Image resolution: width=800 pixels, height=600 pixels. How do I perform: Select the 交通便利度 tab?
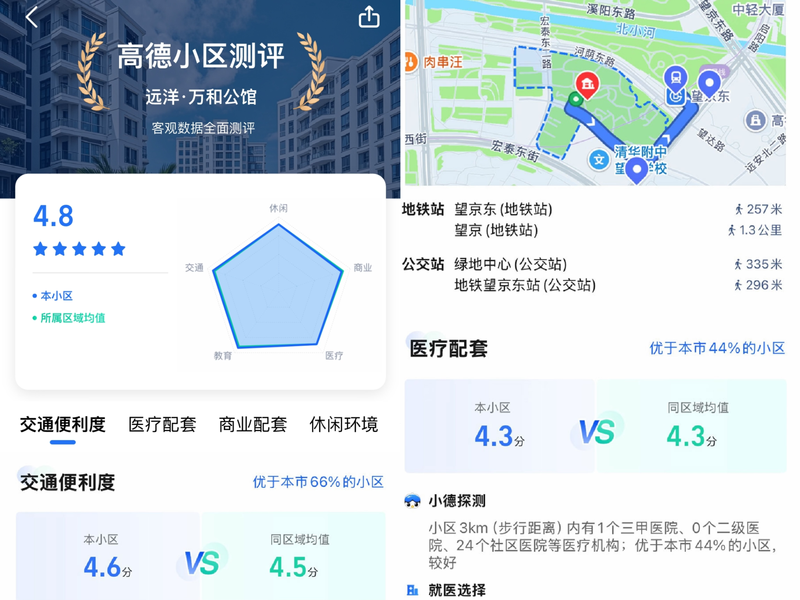tap(62, 424)
